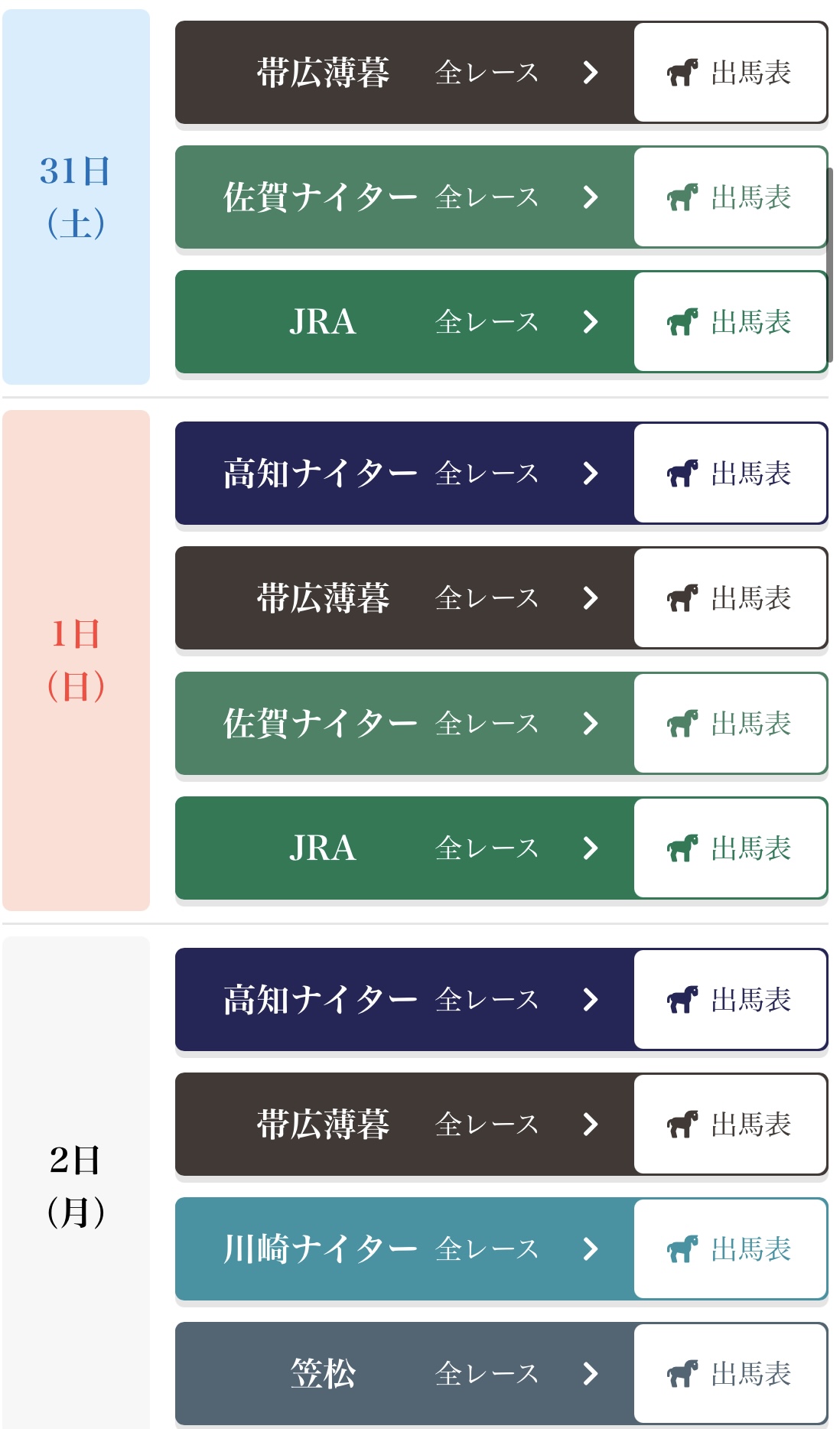
Task: Open all races for 佐賀ナイター on 31日(土)
Action: (404, 197)
